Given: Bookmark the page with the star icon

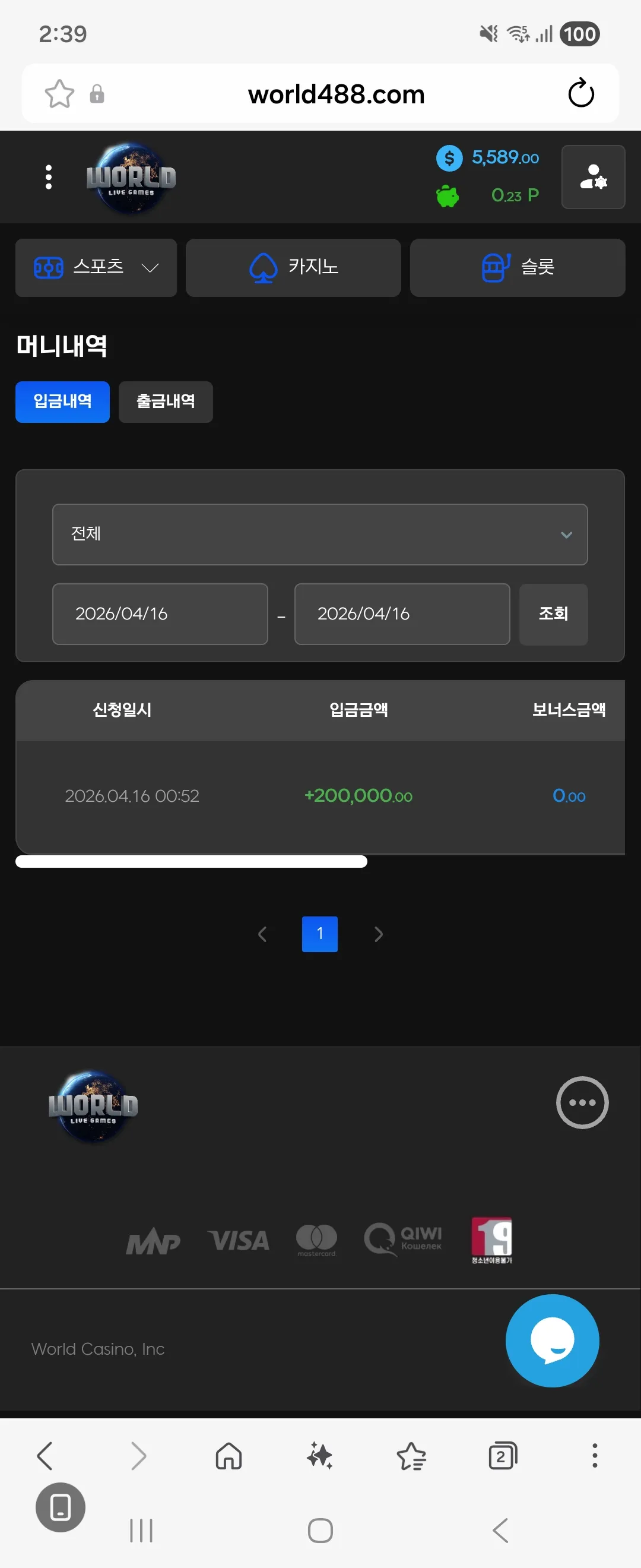Looking at the screenshot, I should point(59,94).
